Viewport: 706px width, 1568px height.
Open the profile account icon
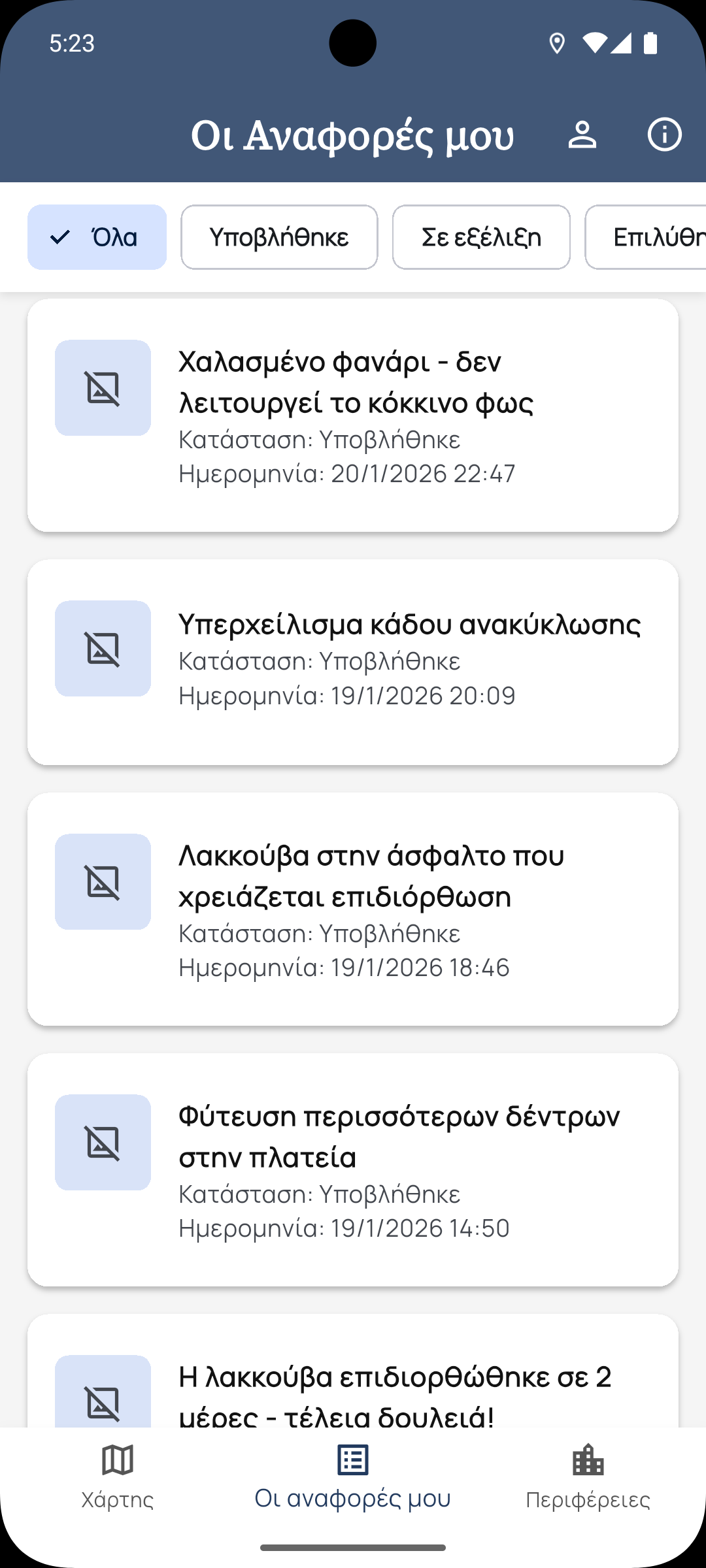pyautogui.click(x=581, y=135)
